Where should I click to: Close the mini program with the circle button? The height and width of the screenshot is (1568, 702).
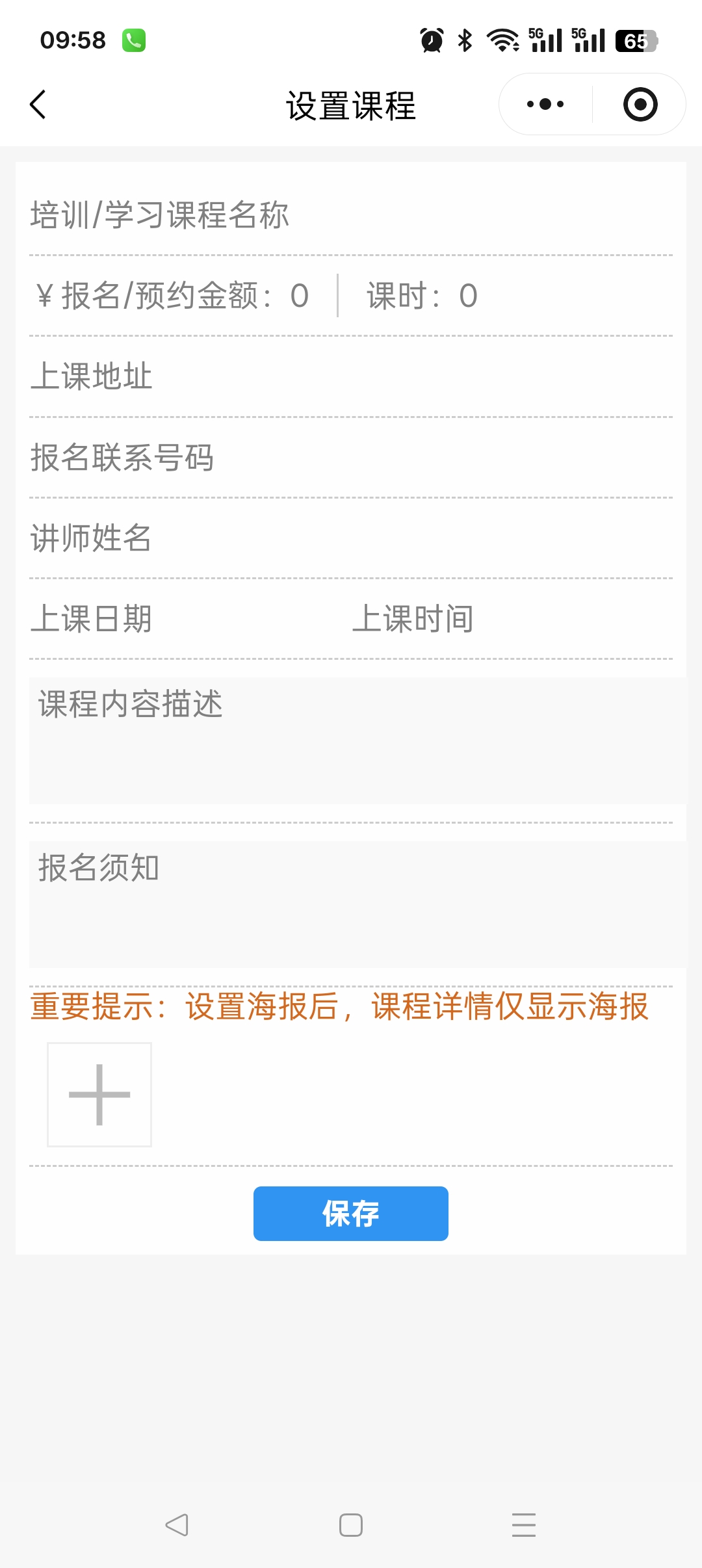click(640, 105)
